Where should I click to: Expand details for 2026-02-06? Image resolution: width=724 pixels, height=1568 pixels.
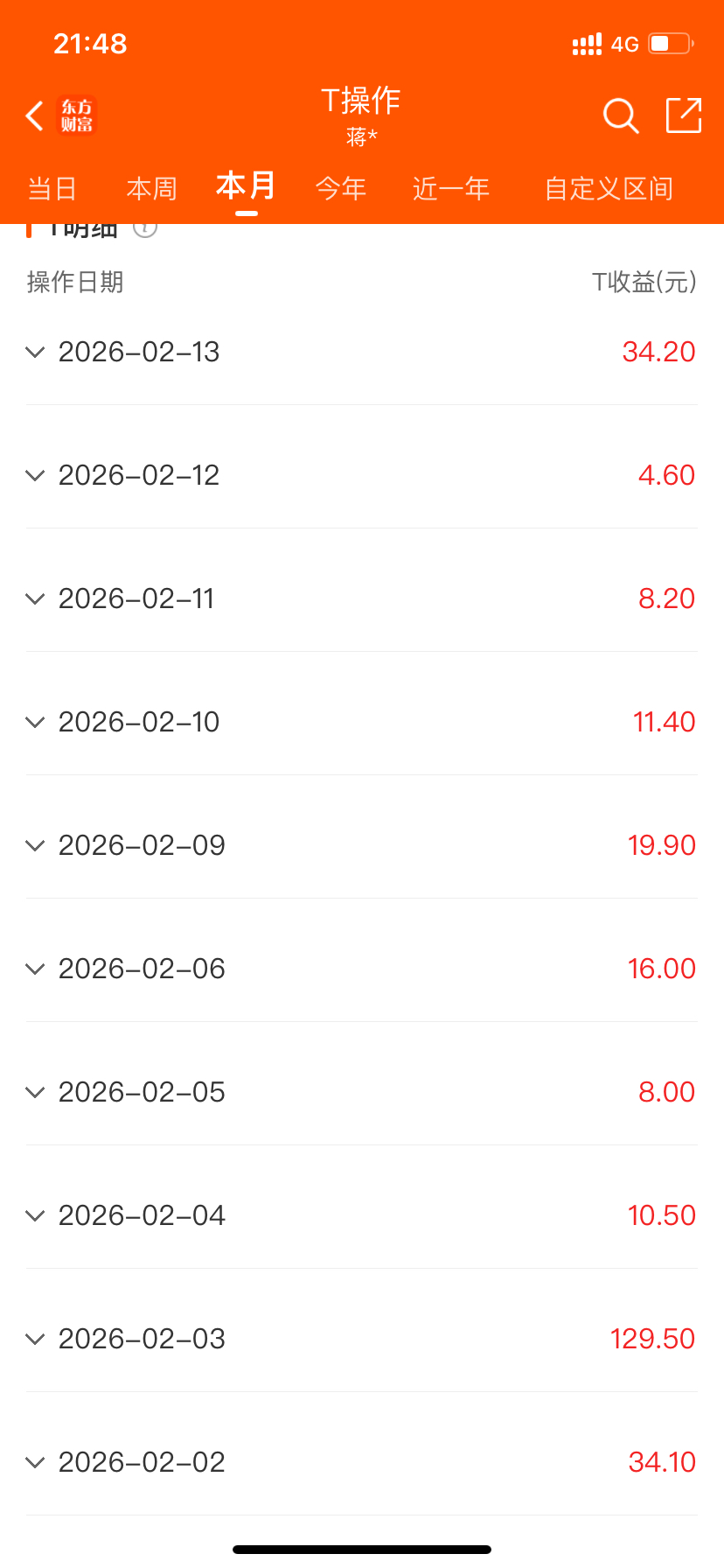35,969
